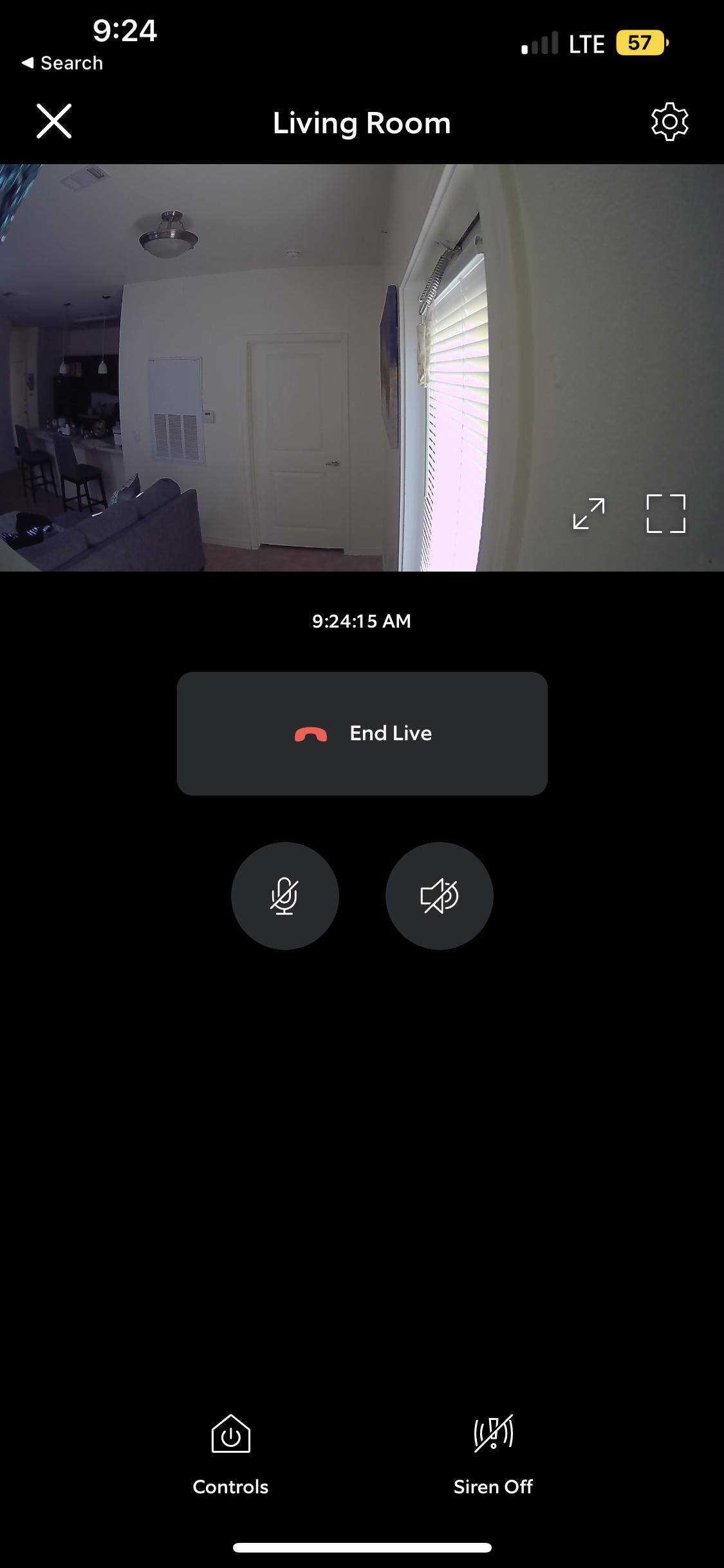
Task: Expand the video with the diagonal arrows icon
Action: coord(589,514)
